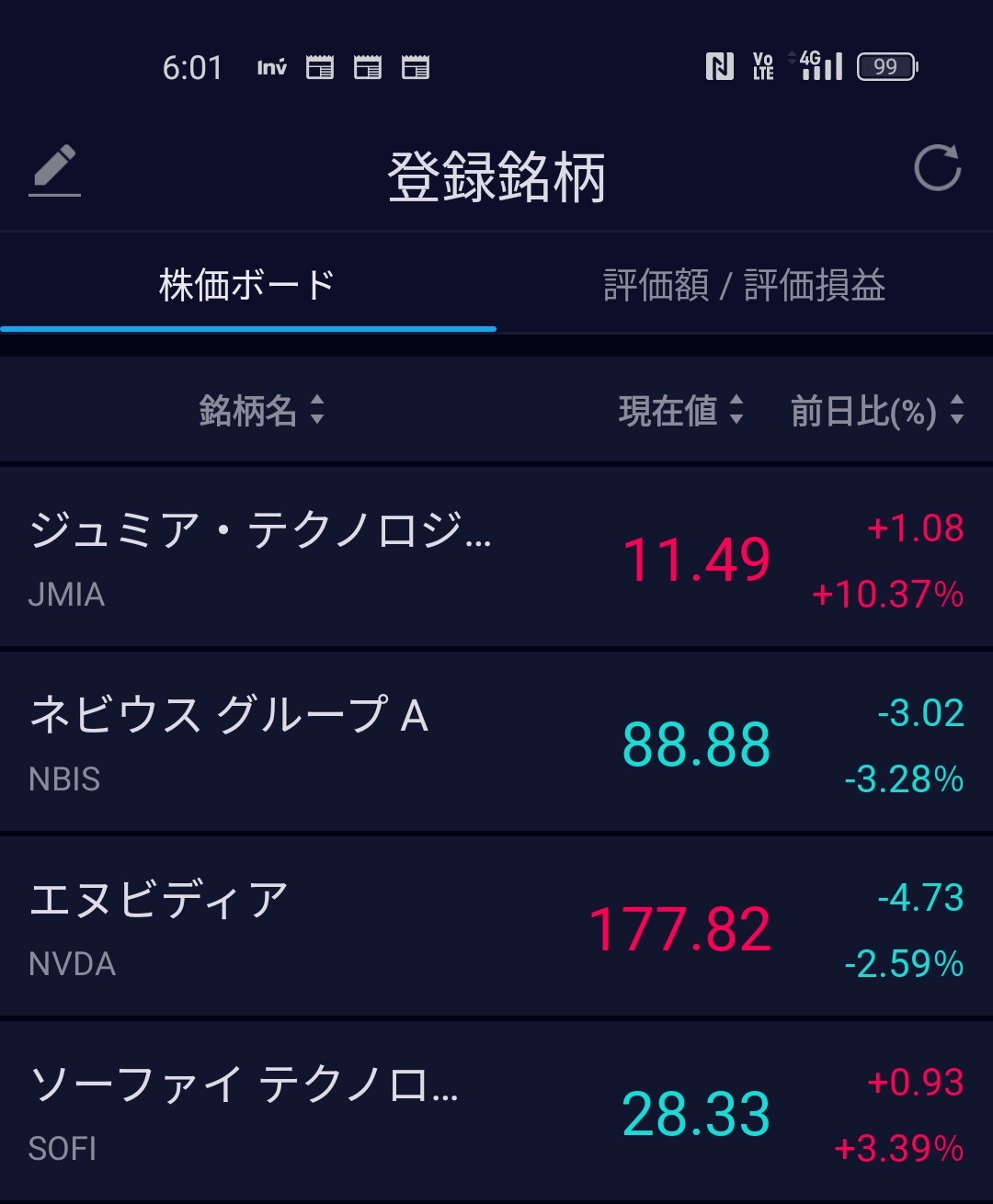Tap the pencil edit icon
The width and height of the screenshot is (993, 1204).
pos(54,170)
